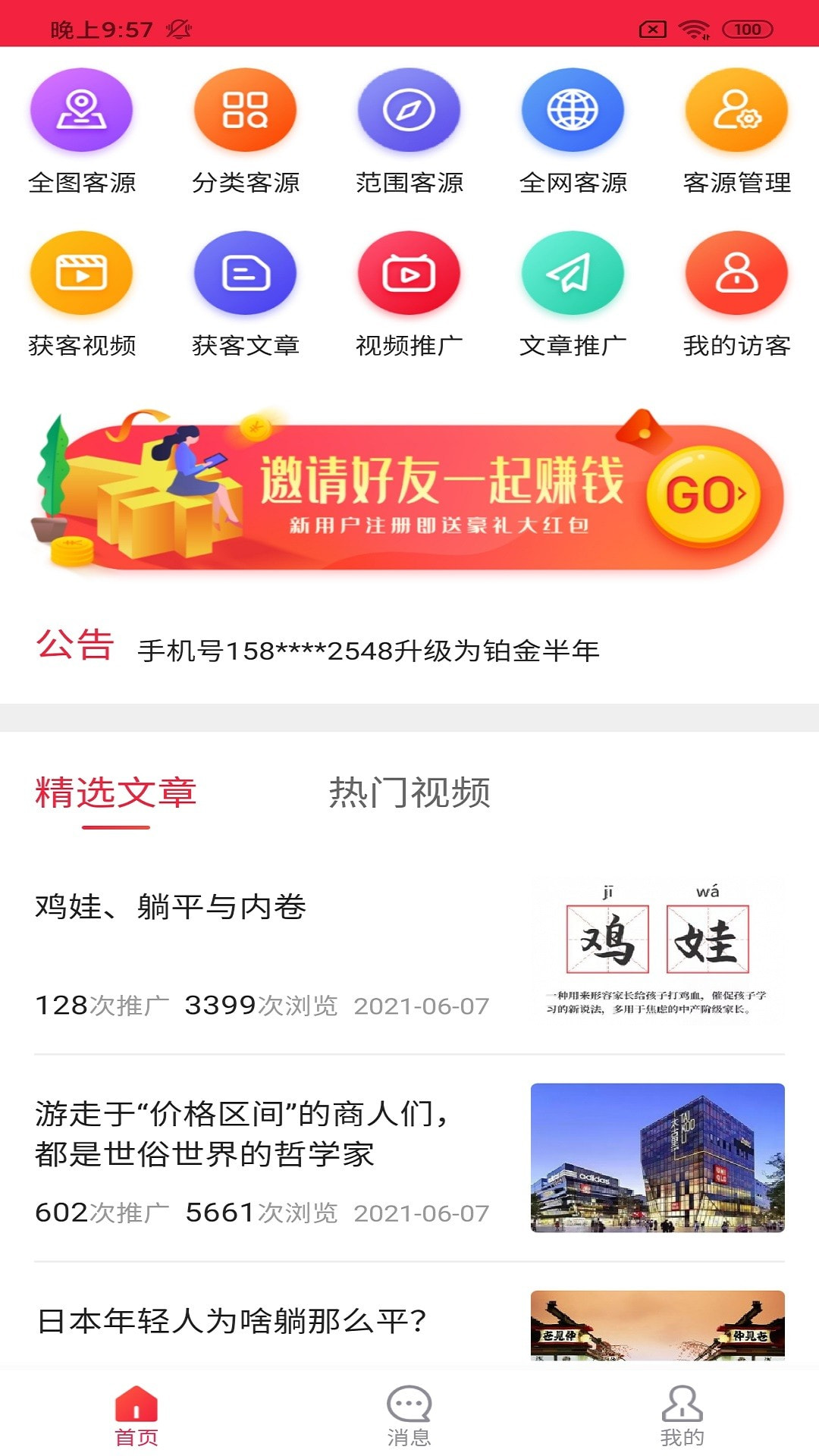Open 文章推广 article promotion

[x=573, y=293]
